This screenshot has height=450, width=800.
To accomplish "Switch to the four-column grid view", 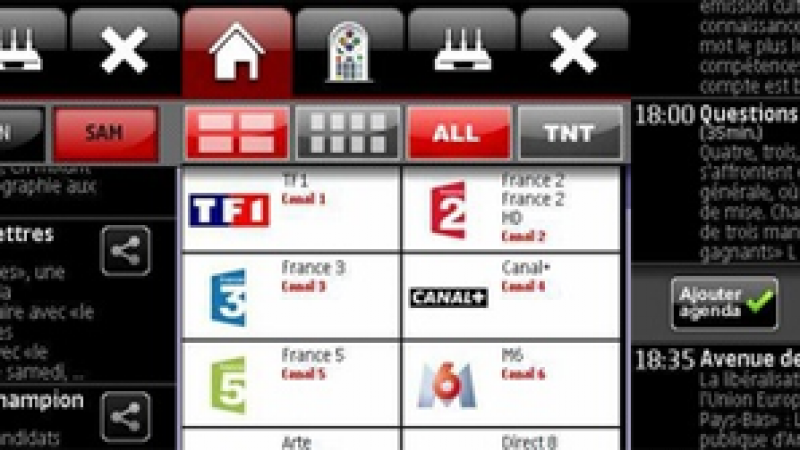I will tap(347, 133).
